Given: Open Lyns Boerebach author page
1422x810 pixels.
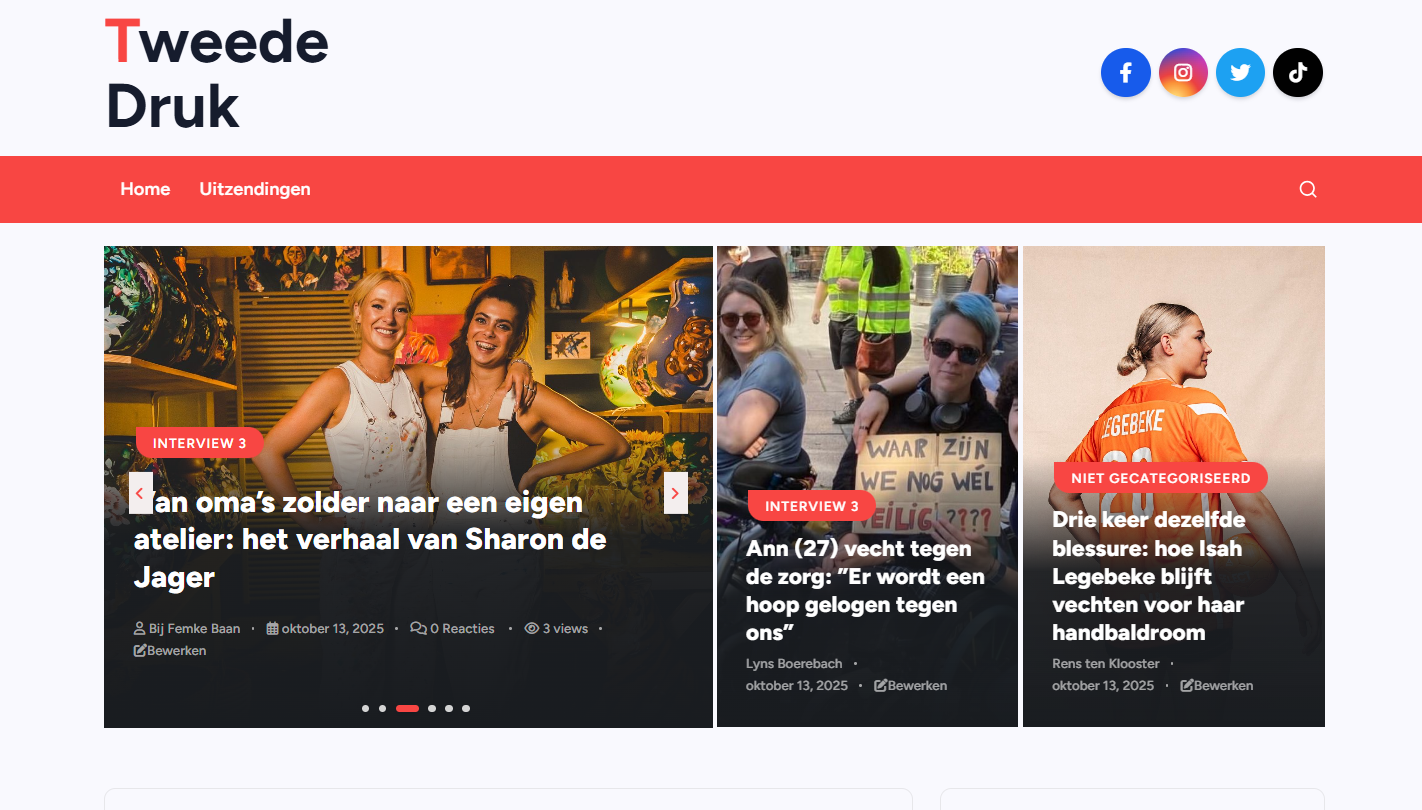Looking at the screenshot, I should pos(794,664).
